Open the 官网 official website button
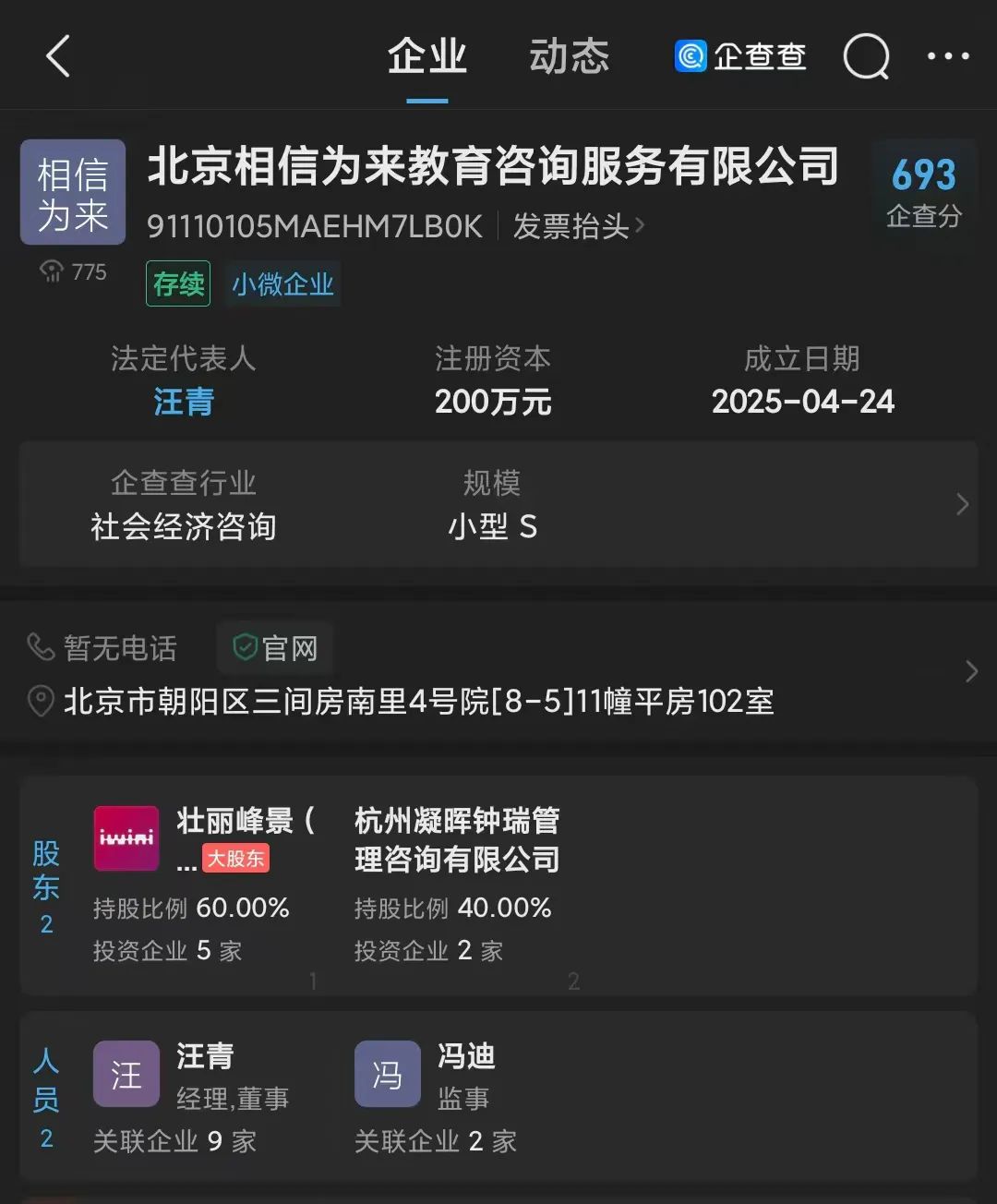This screenshot has width=997, height=1204. [275, 648]
